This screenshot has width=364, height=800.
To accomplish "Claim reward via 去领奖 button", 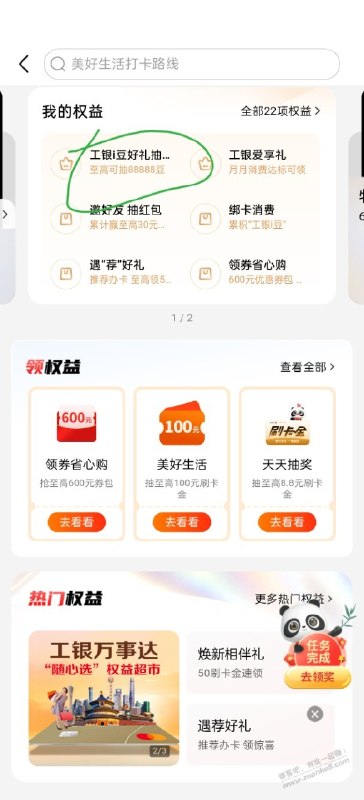I will click(318, 677).
